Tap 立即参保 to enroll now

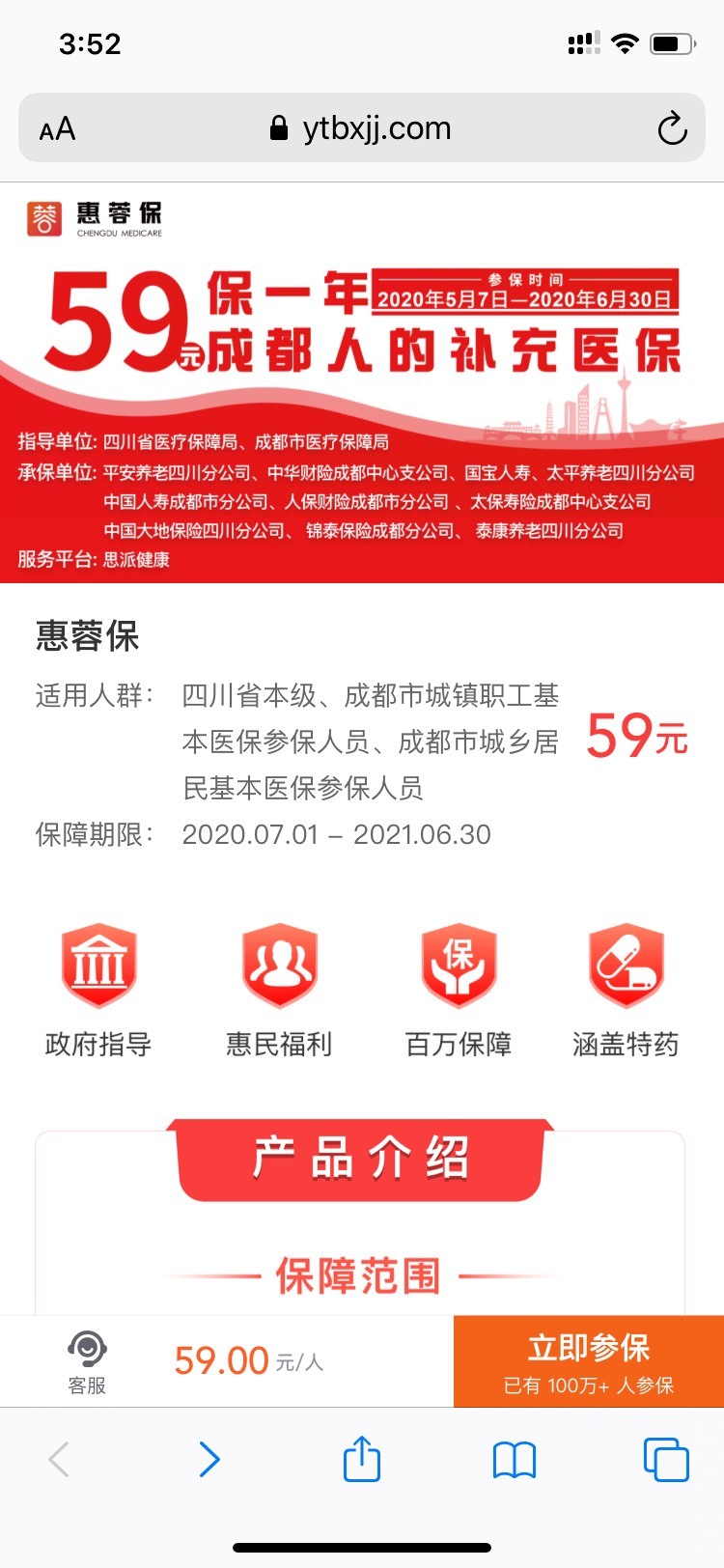click(x=589, y=1361)
